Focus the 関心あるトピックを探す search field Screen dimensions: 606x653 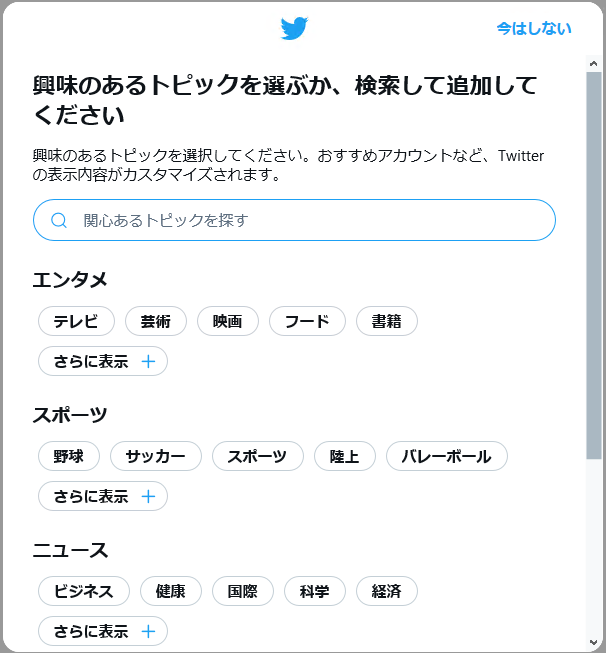(x=294, y=220)
